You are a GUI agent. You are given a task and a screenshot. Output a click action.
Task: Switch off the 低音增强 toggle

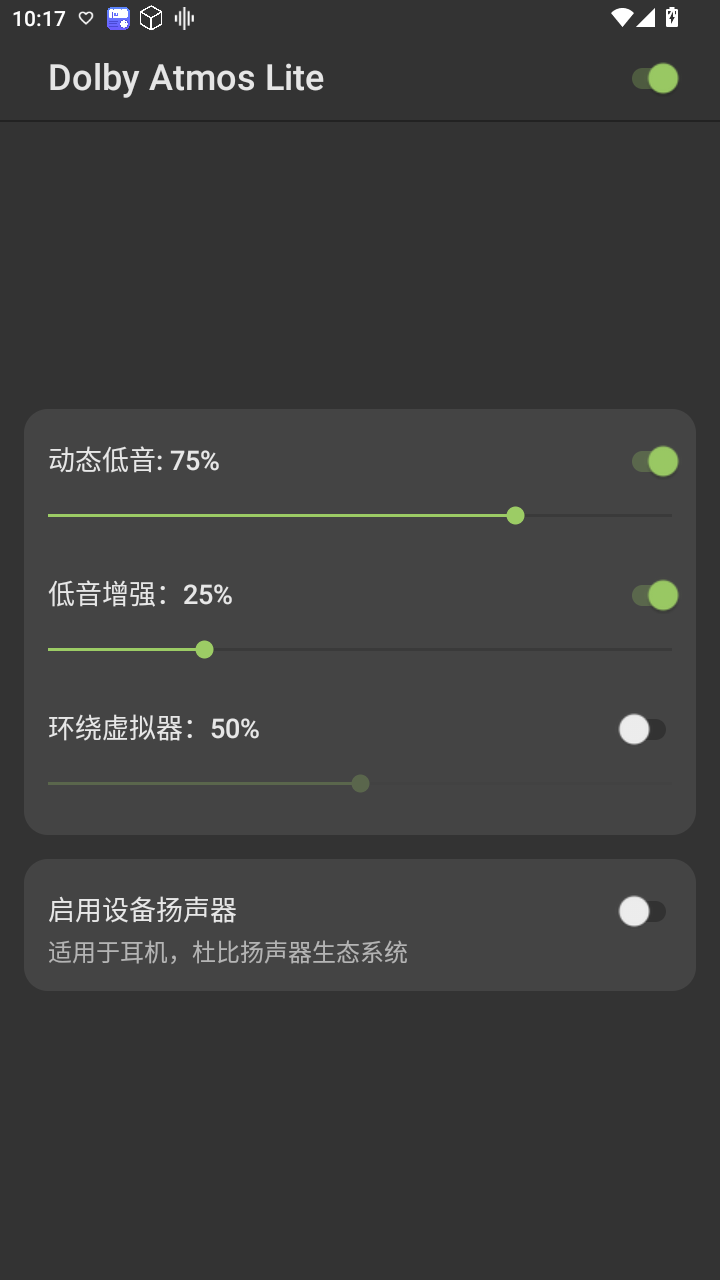point(655,595)
